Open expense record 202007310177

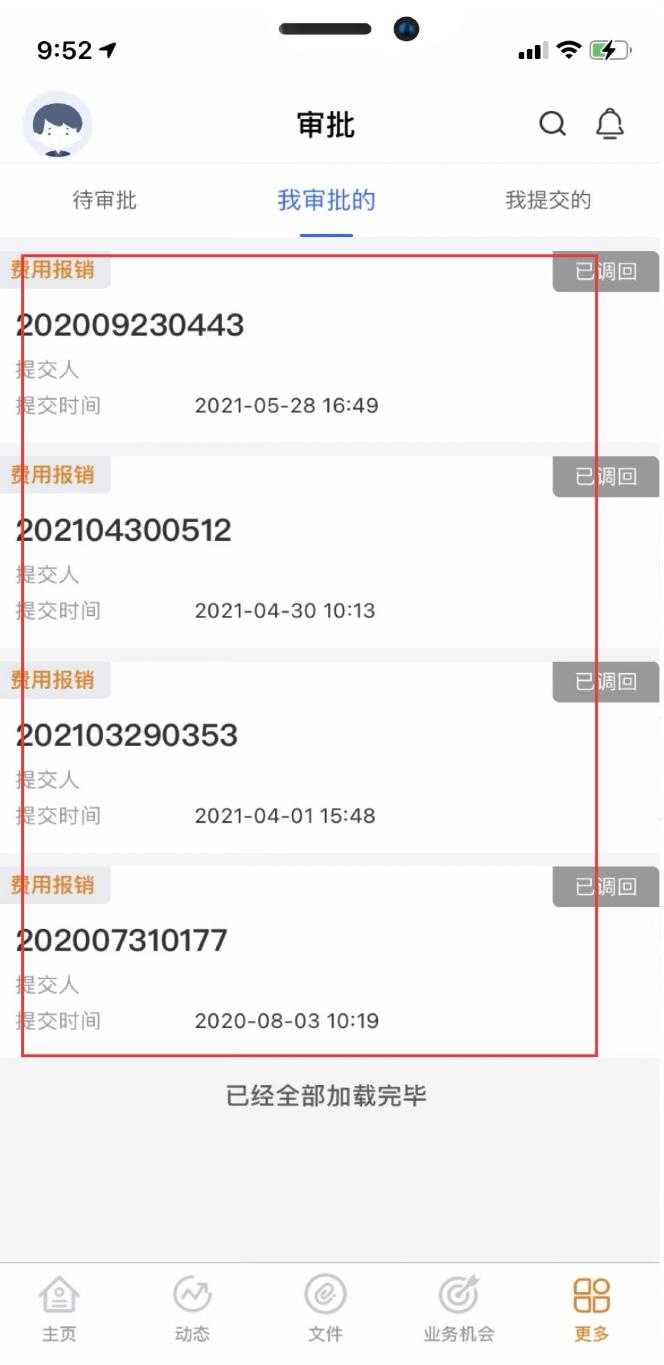tap(330, 962)
